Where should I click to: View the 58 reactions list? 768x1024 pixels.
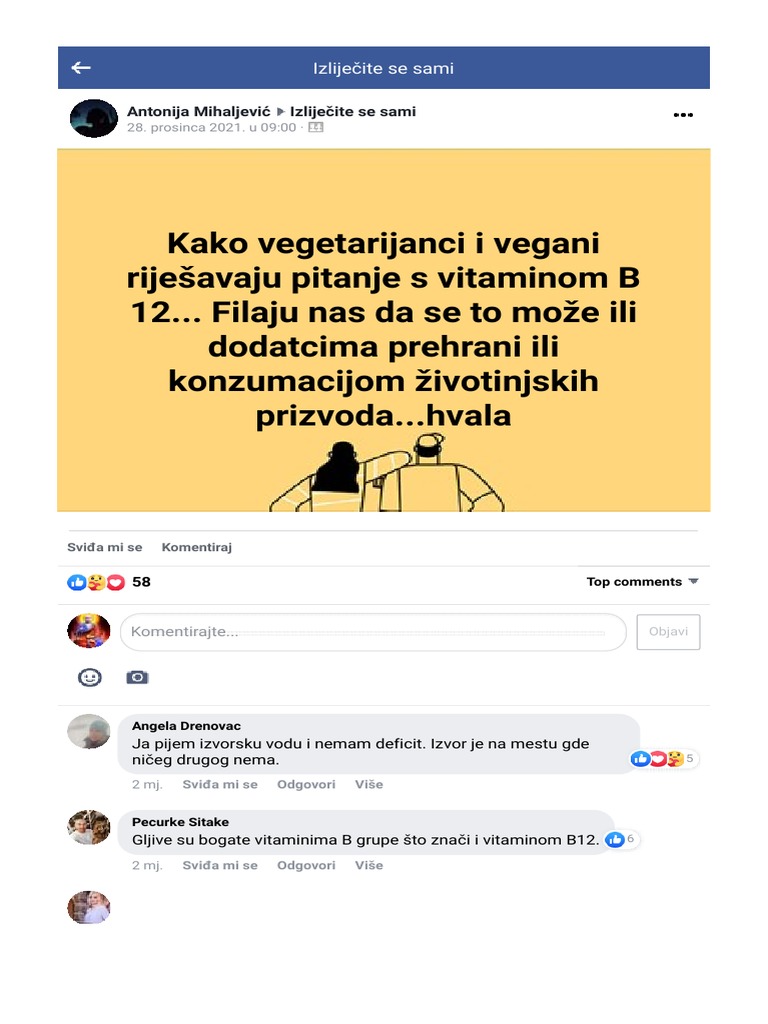[109, 582]
